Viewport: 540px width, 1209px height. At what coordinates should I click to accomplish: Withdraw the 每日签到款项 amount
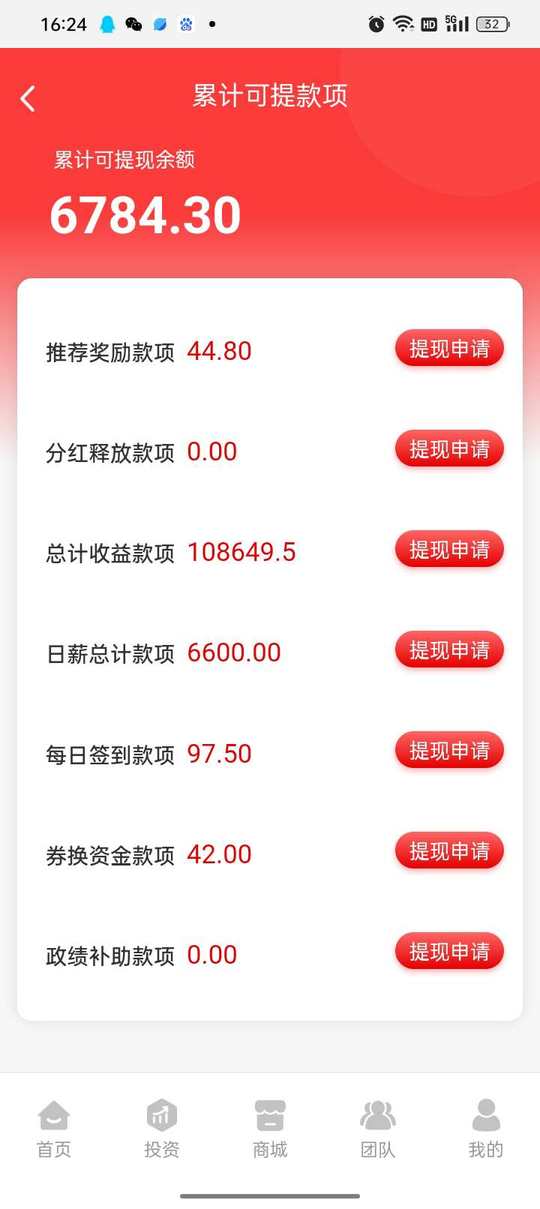point(449,751)
